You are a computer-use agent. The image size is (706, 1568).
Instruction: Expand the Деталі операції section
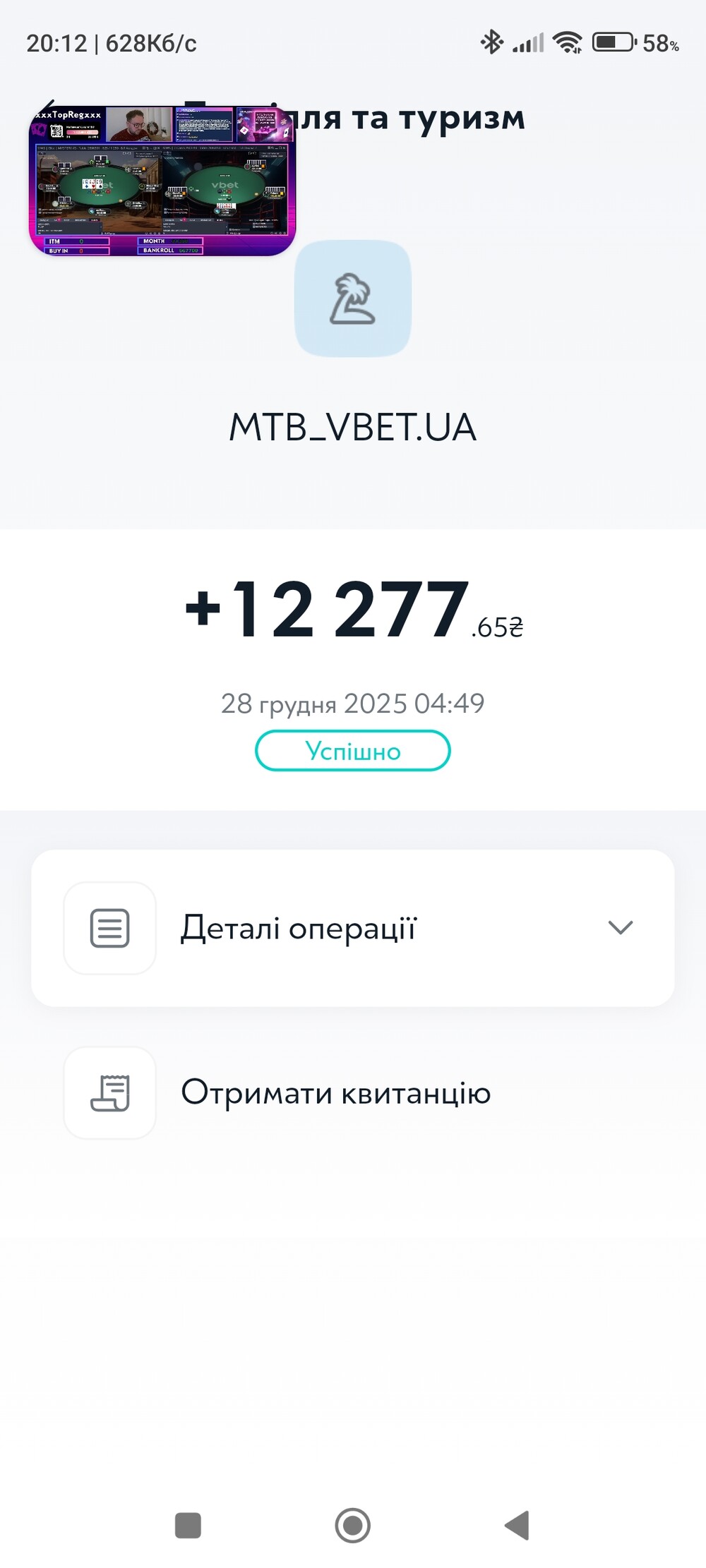pyautogui.click(x=352, y=927)
